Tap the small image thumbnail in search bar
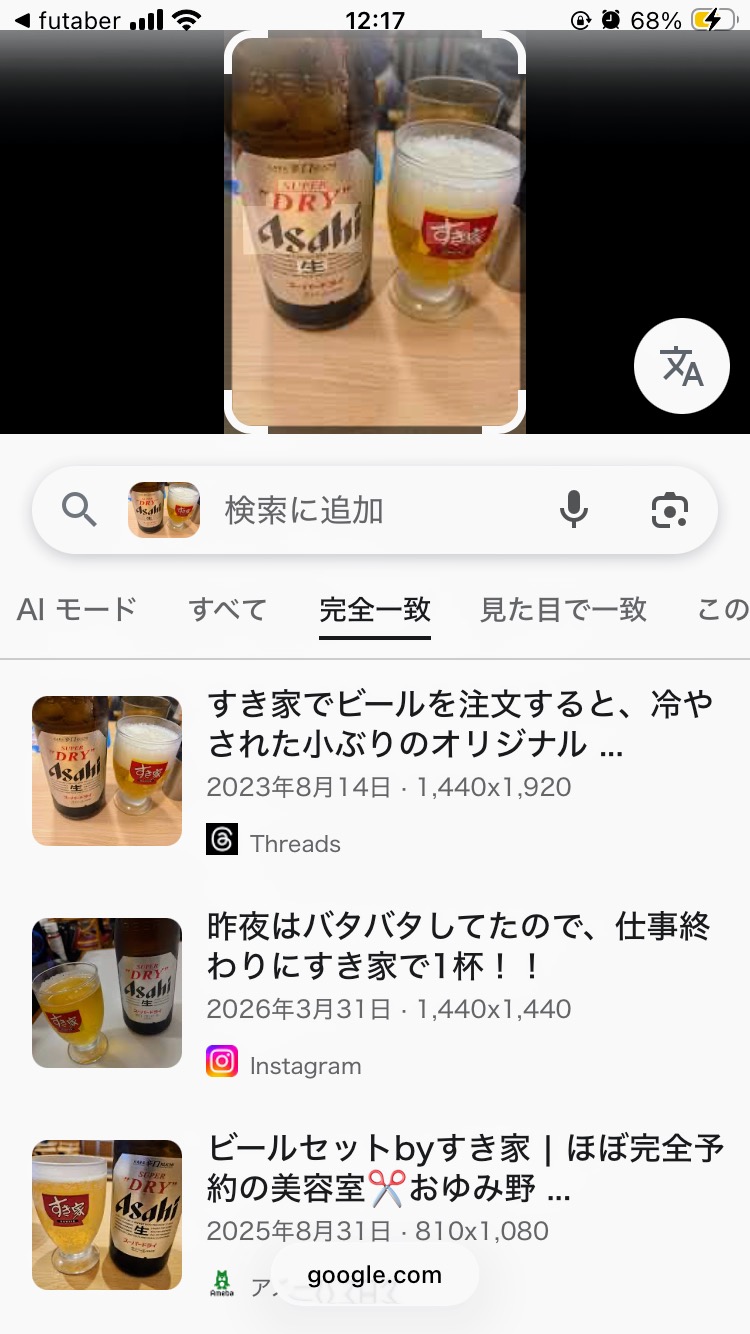The height and width of the screenshot is (1334, 750). click(x=164, y=510)
